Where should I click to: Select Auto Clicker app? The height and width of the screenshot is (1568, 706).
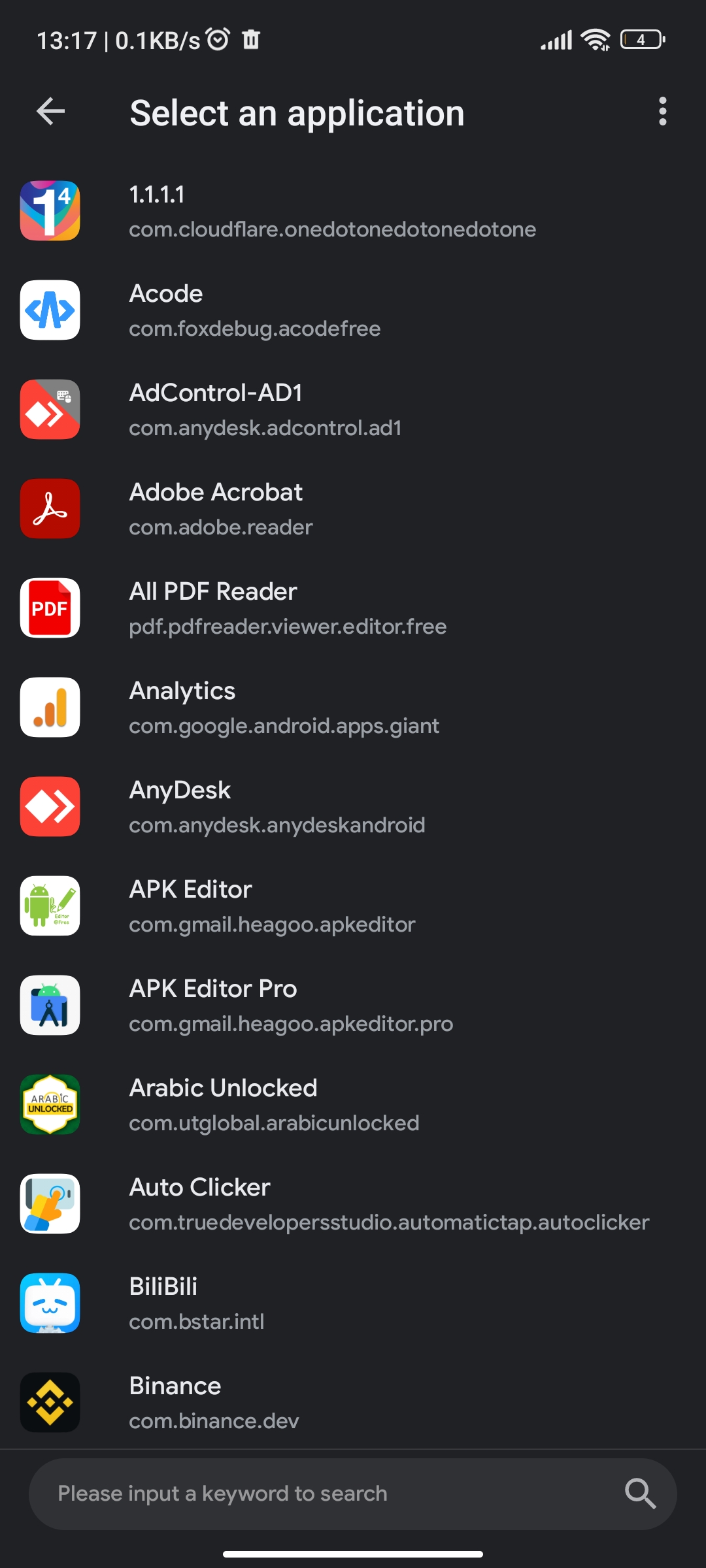pos(353,1204)
